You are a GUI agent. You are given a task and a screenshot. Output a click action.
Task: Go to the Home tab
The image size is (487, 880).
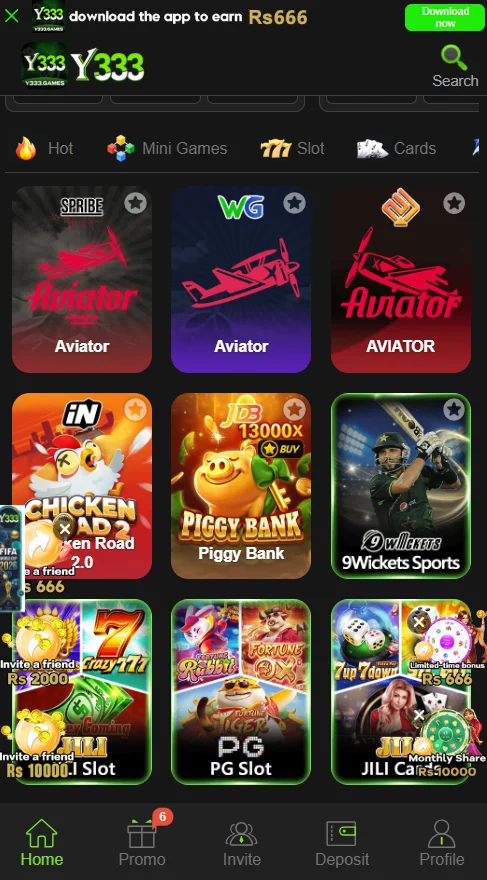pyautogui.click(x=42, y=842)
